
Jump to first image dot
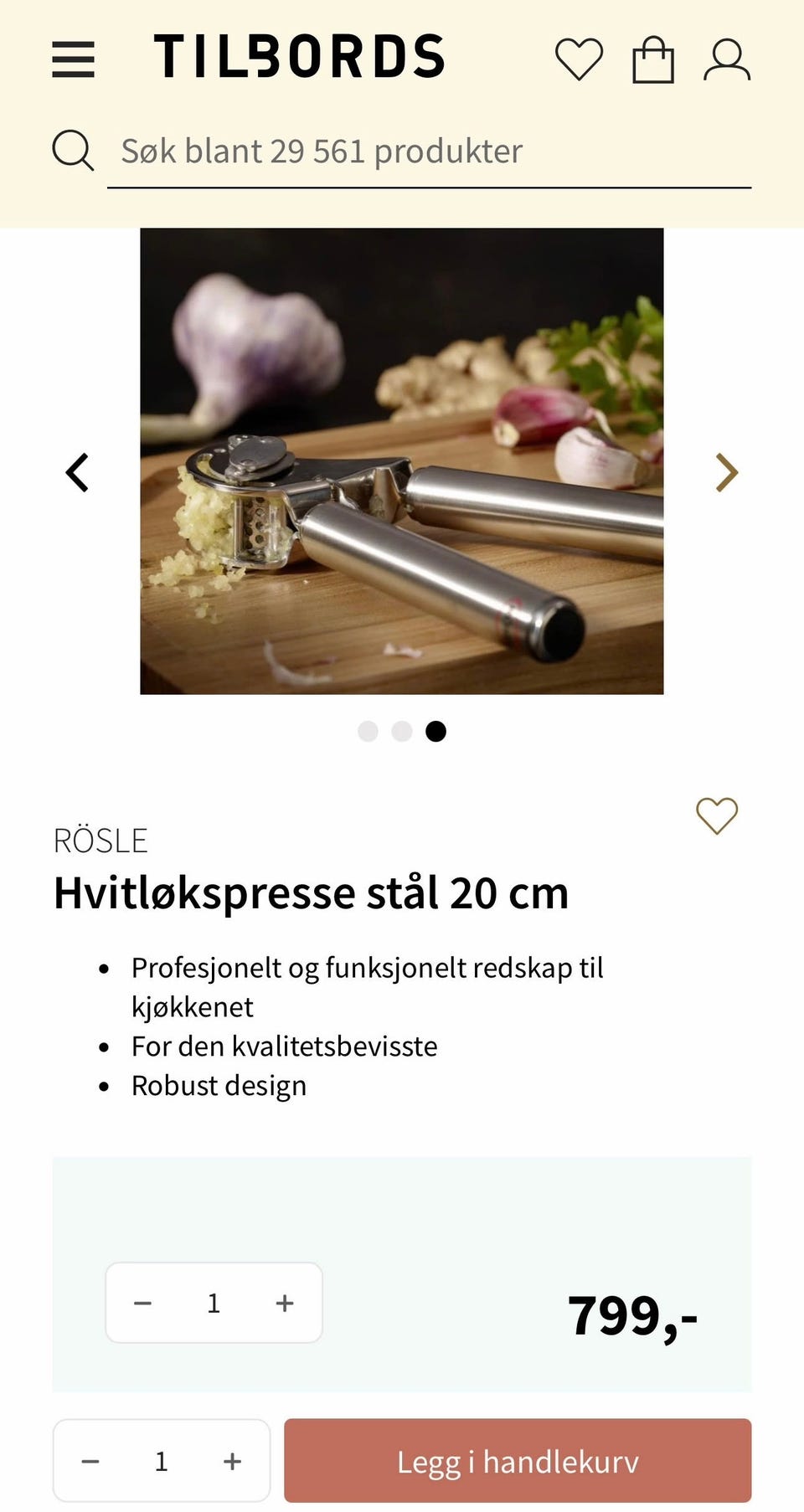tap(368, 731)
